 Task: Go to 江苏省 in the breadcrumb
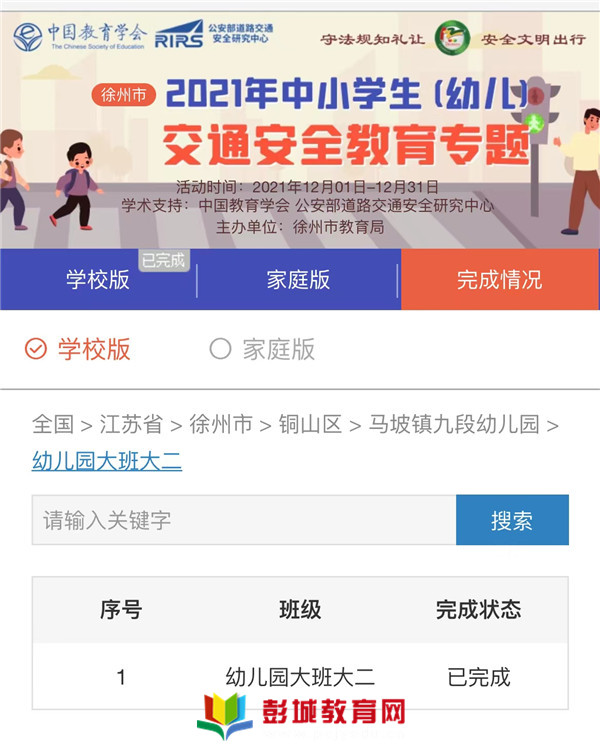pos(131,424)
